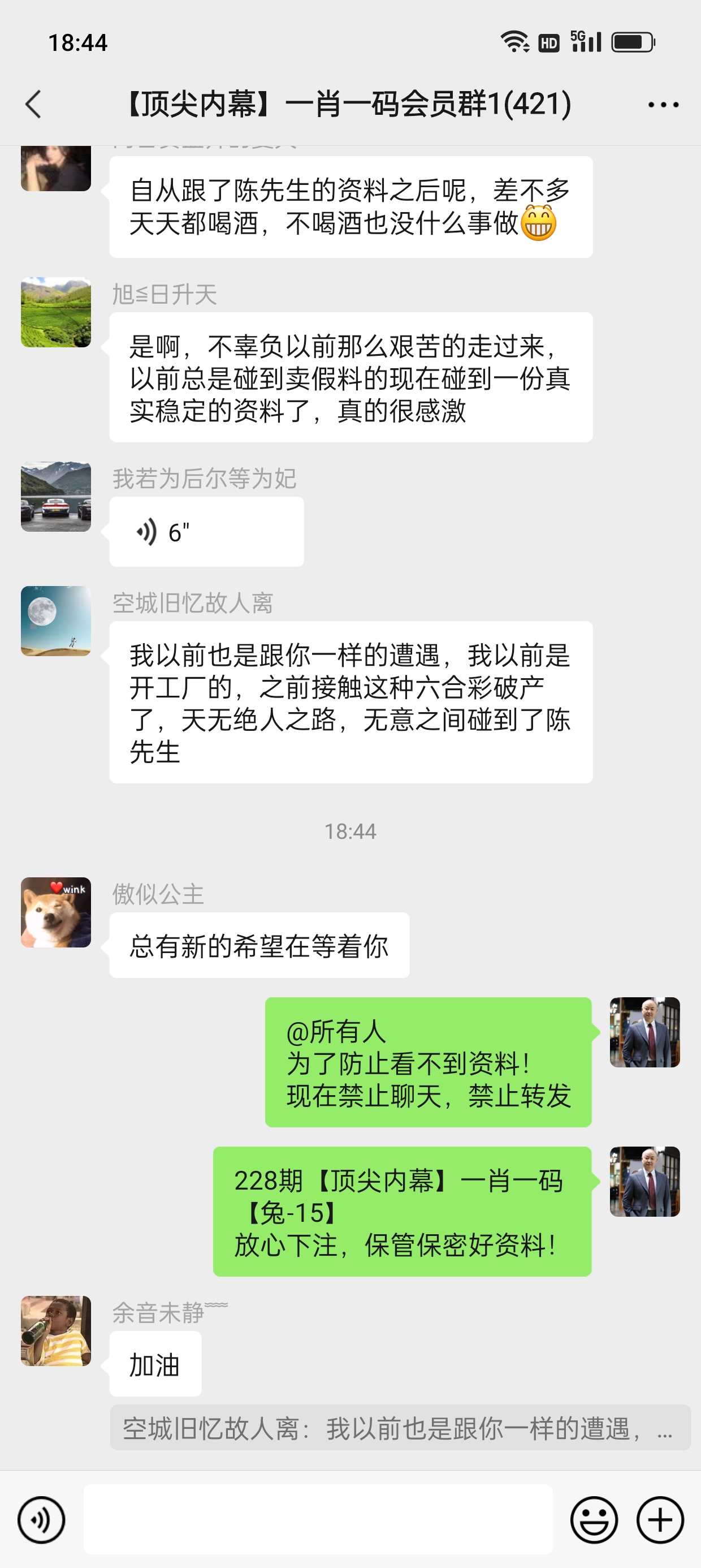701x1568 pixels.
Task: Go back from the group chat
Action: (x=34, y=104)
